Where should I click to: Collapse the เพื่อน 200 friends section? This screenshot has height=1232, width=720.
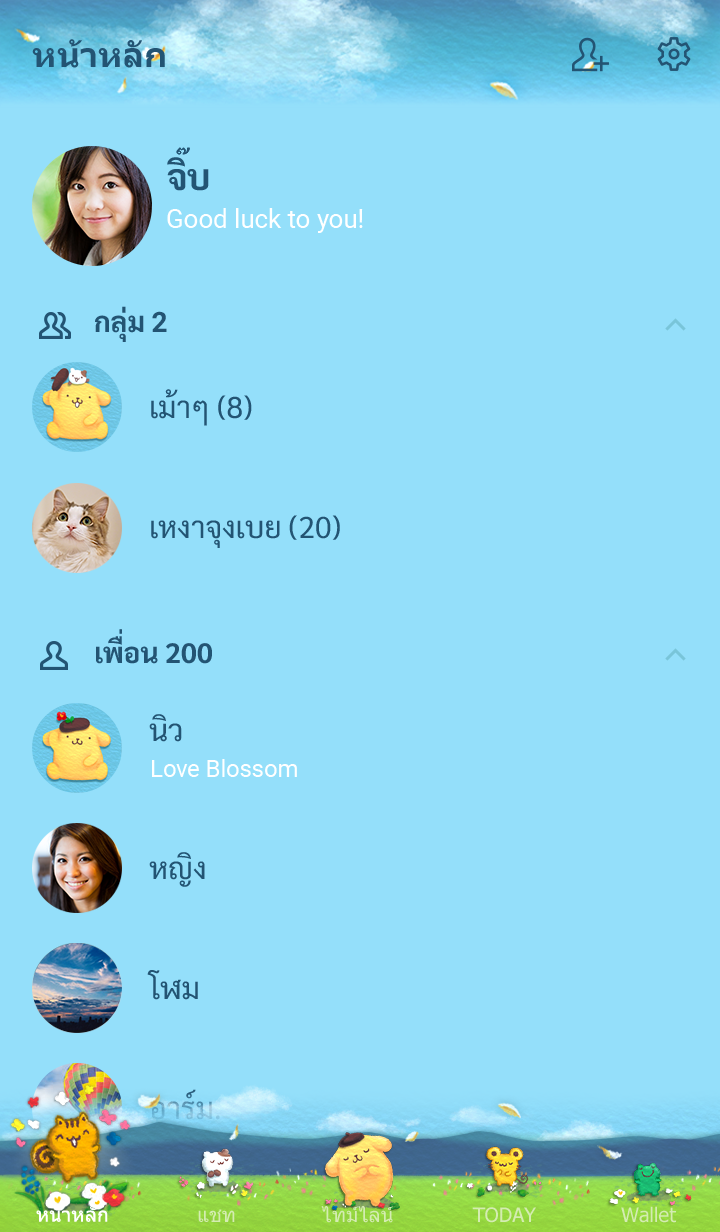[675, 654]
